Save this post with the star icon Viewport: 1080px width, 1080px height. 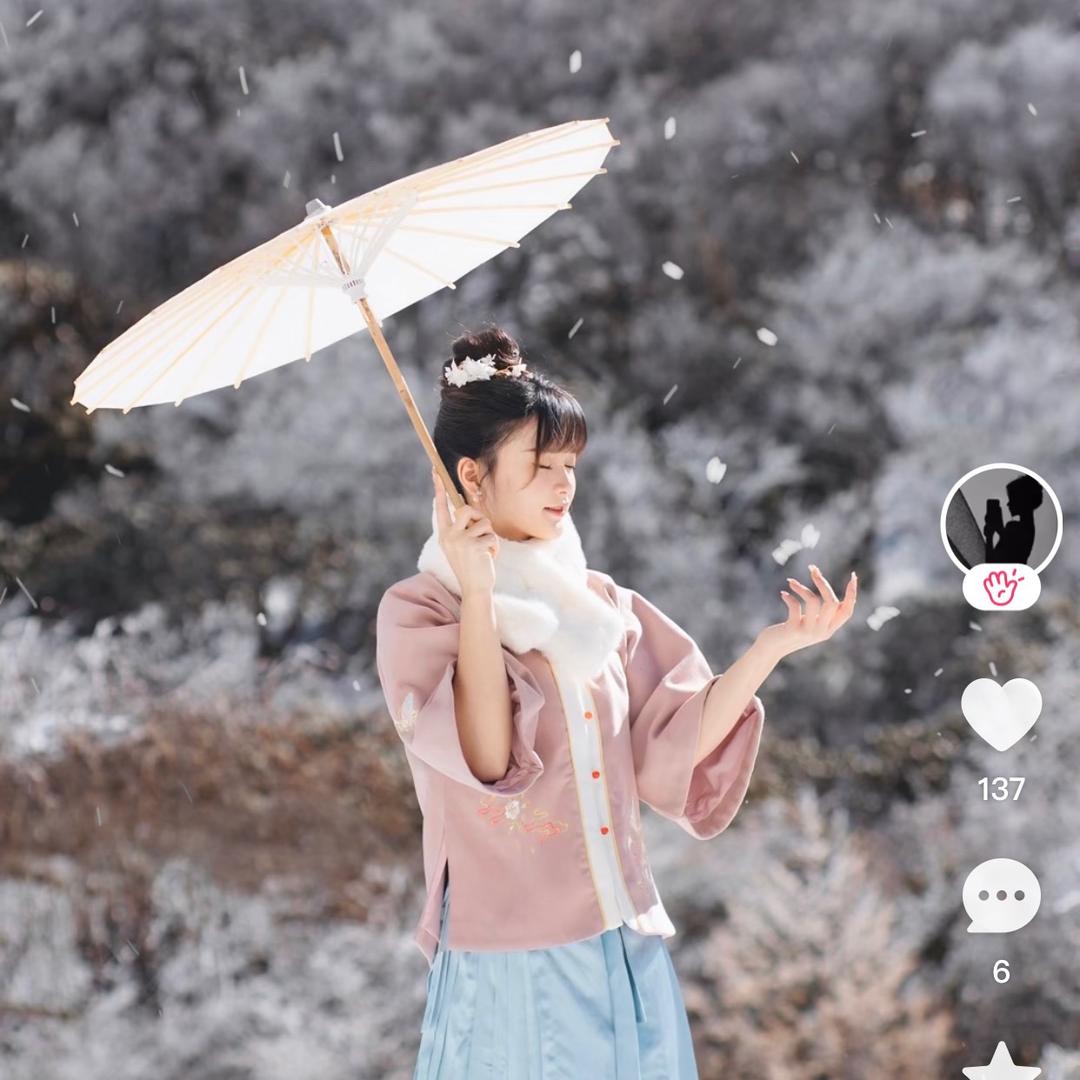pos(1001,1064)
